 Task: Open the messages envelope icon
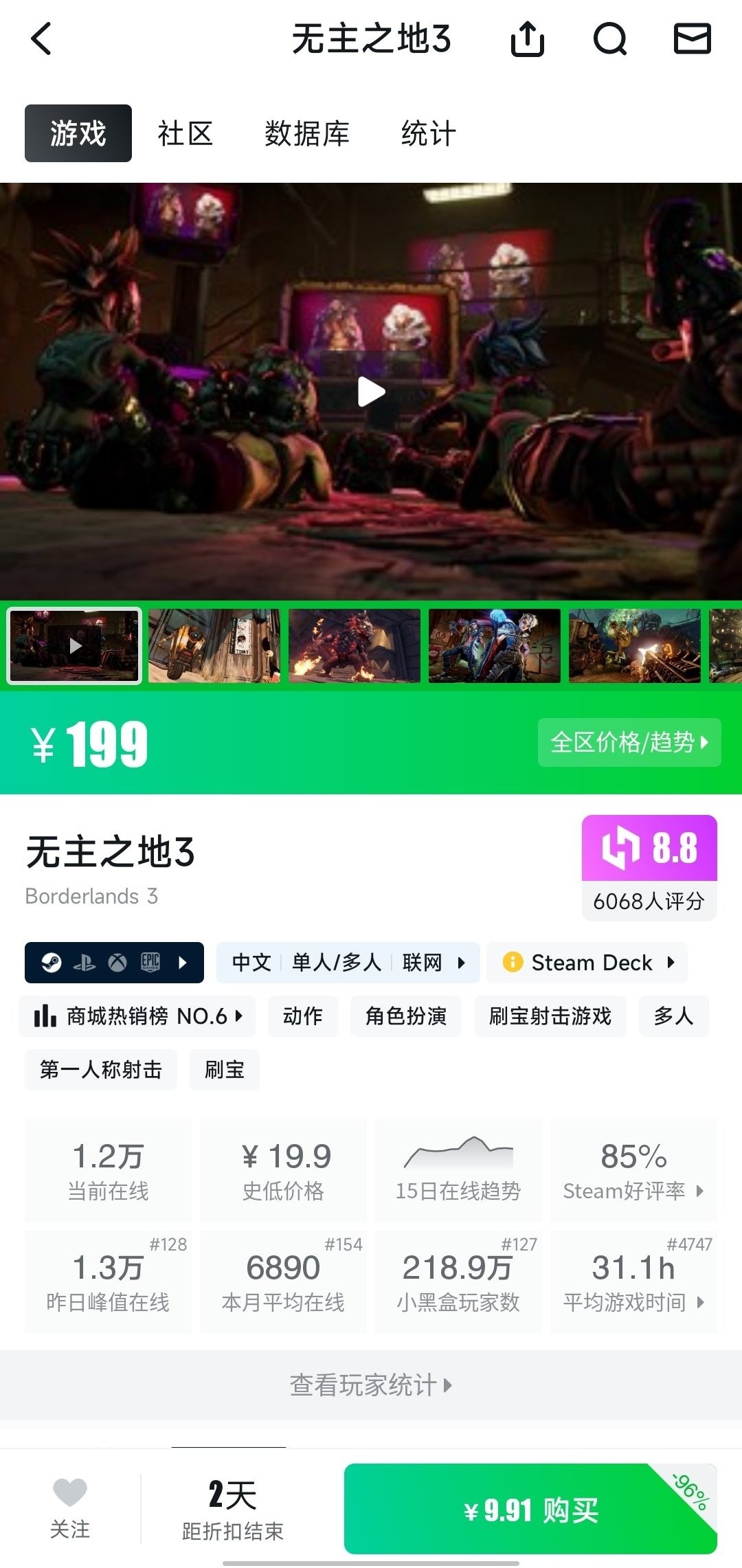point(692,38)
